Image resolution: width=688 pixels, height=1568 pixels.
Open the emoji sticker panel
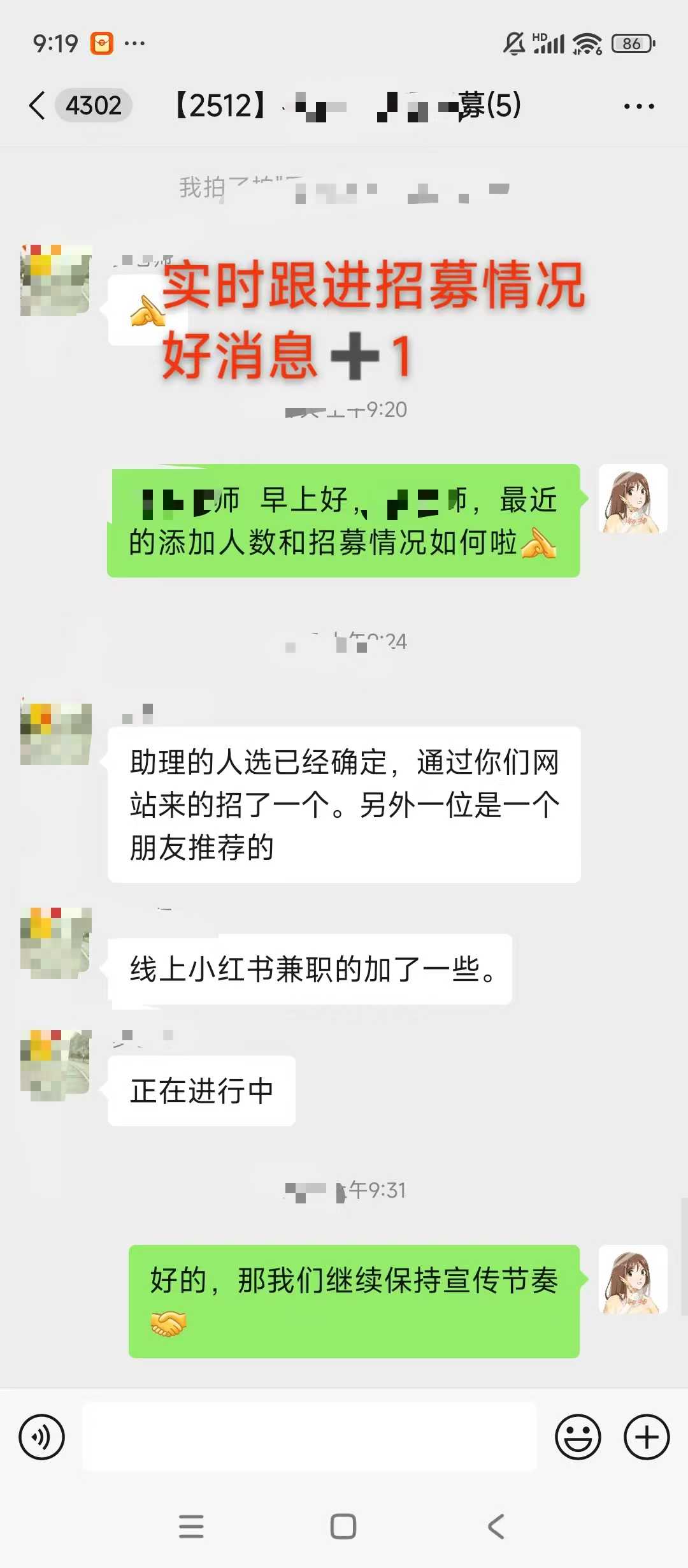coord(578,1437)
